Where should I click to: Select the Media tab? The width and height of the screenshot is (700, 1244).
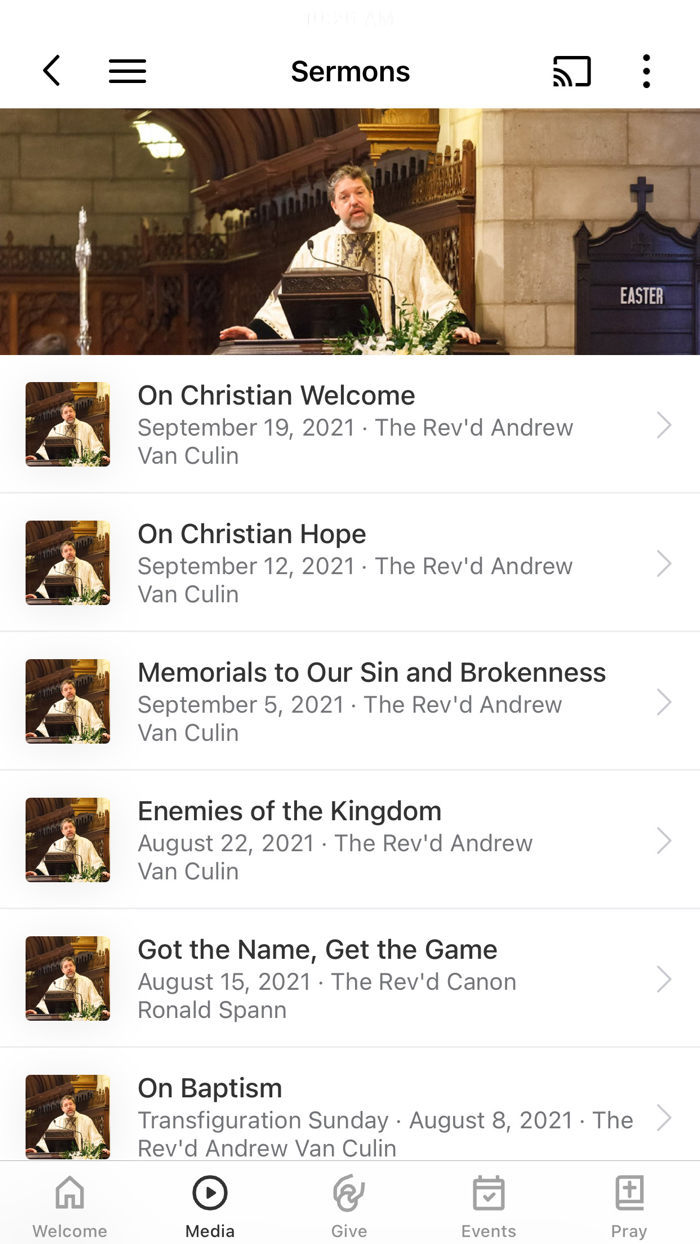tap(210, 1205)
